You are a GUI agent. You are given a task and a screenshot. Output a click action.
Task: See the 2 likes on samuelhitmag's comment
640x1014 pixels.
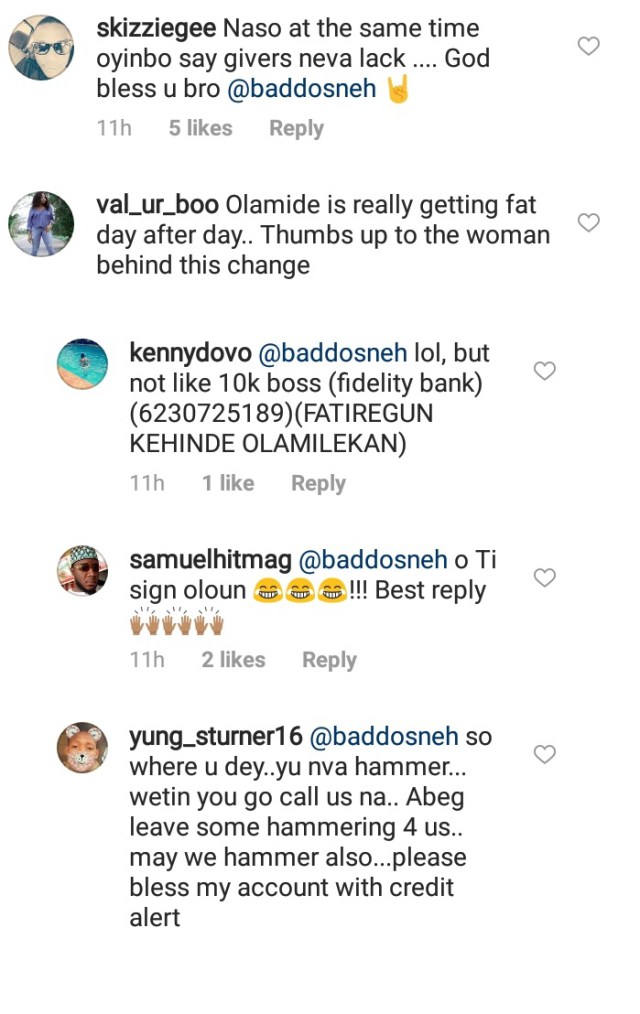[x=233, y=661]
